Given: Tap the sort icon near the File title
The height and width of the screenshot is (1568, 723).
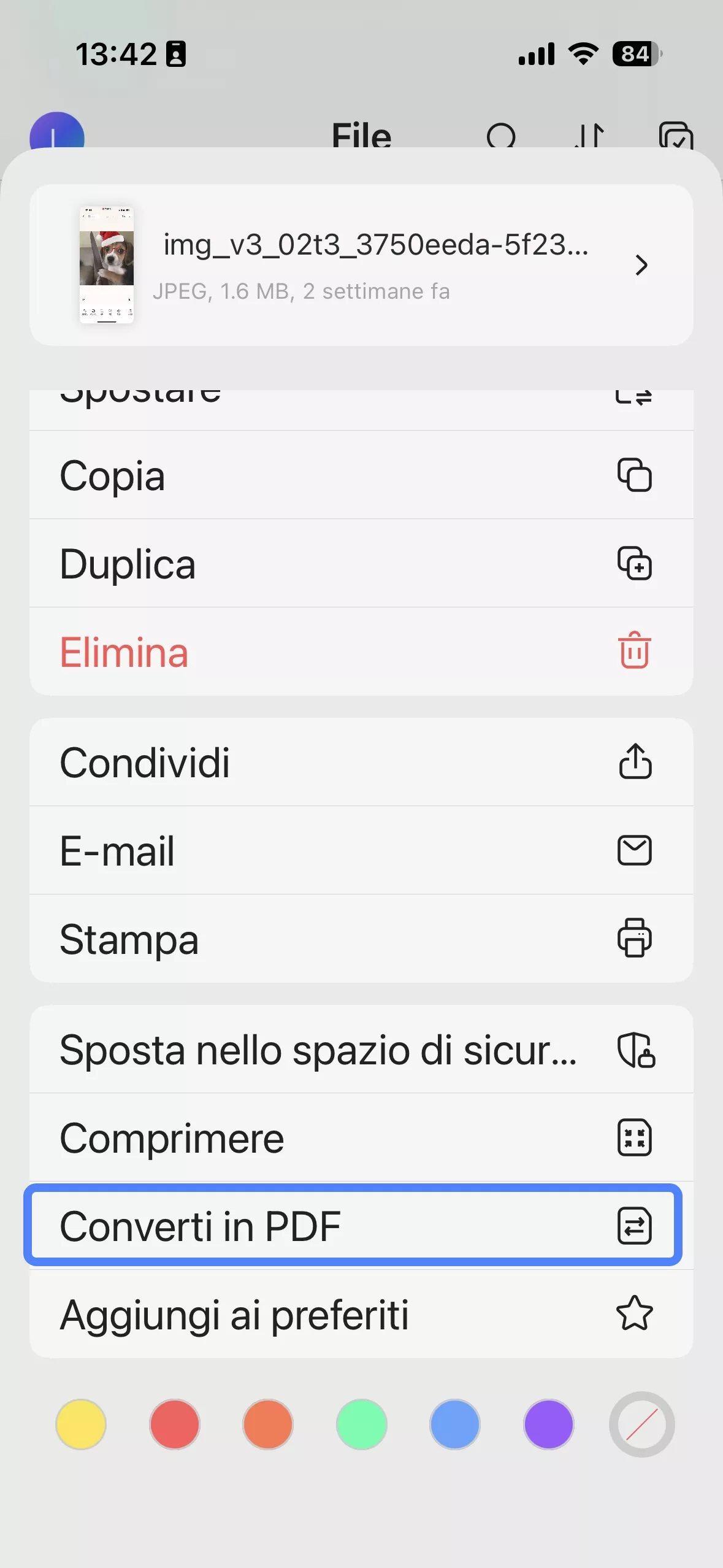Looking at the screenshot, I should (591, 136).
